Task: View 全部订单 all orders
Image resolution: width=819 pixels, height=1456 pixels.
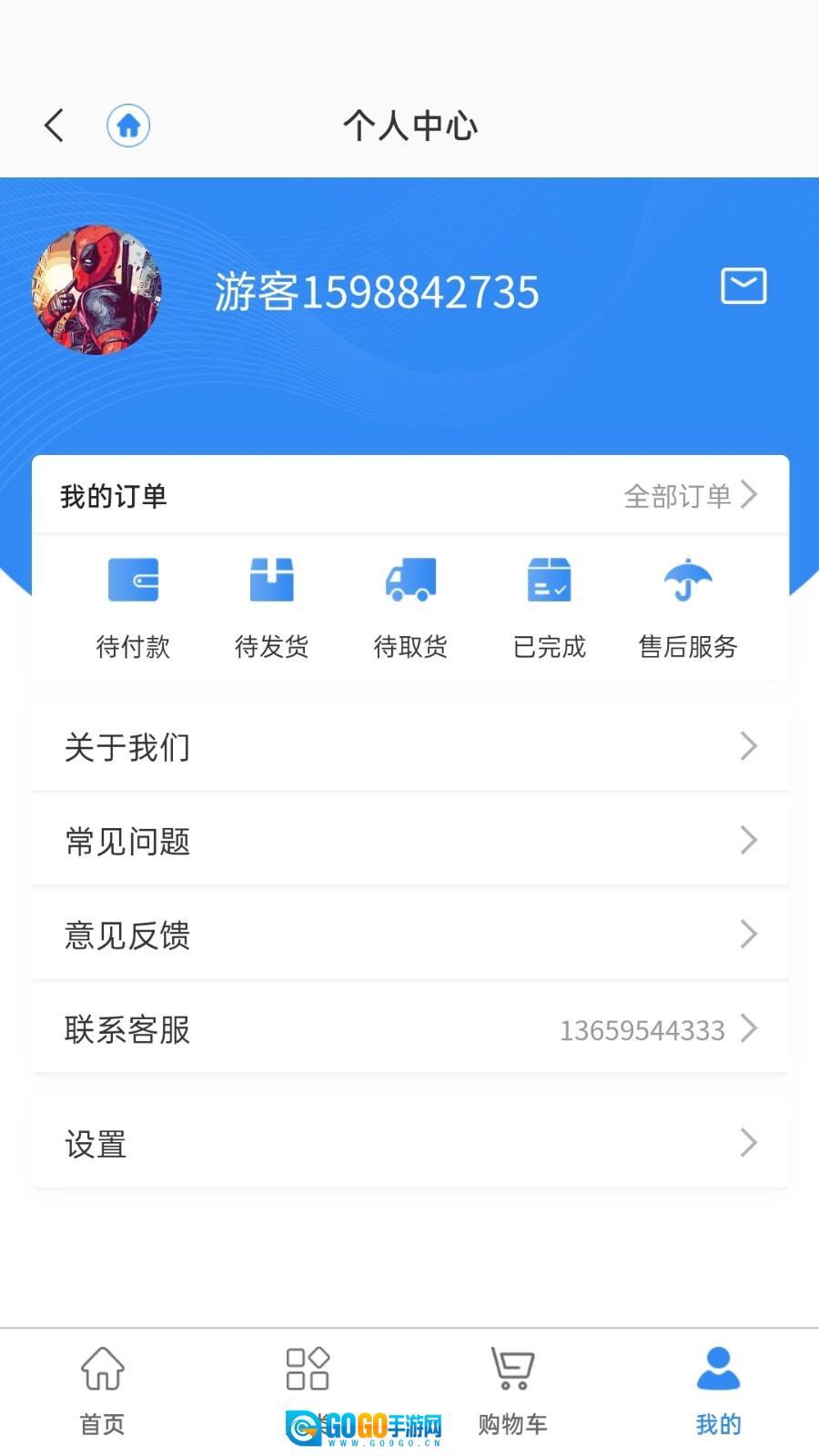Action: [690, 496]
